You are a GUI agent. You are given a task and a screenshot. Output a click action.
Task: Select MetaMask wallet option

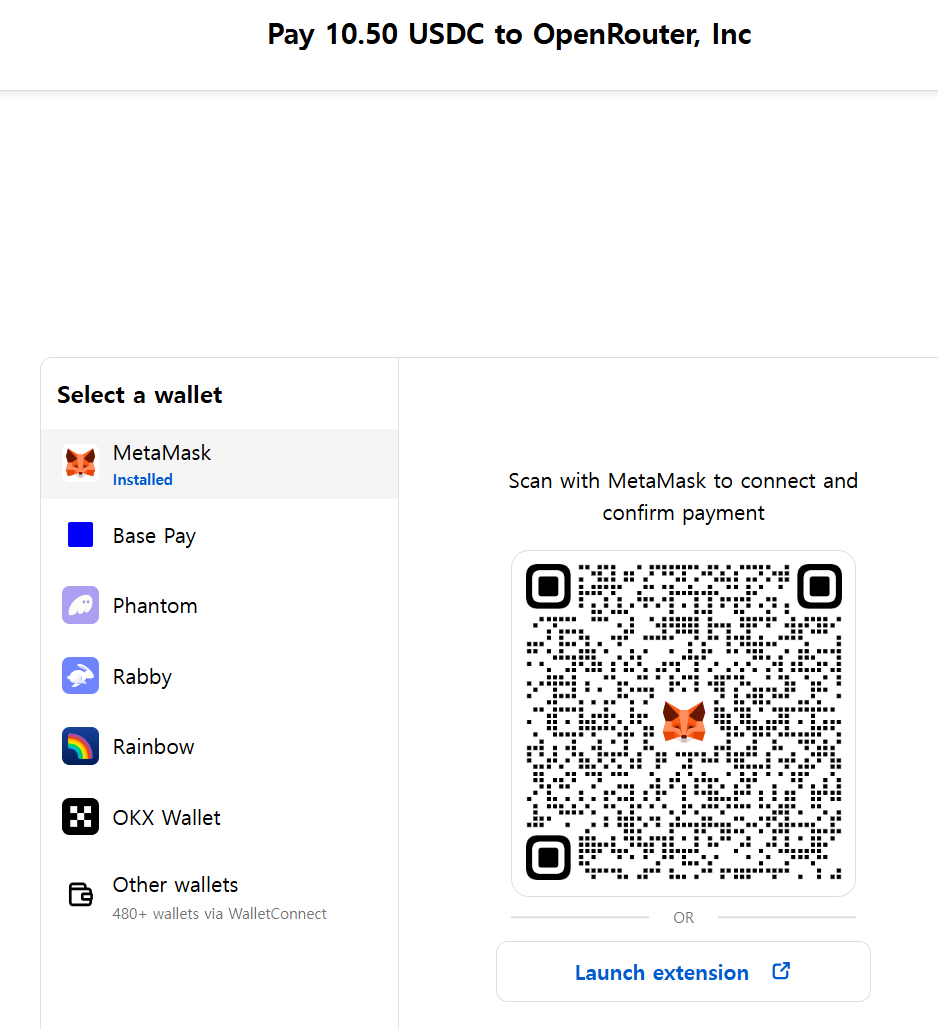pyautogui.click(x=218, y=464)
